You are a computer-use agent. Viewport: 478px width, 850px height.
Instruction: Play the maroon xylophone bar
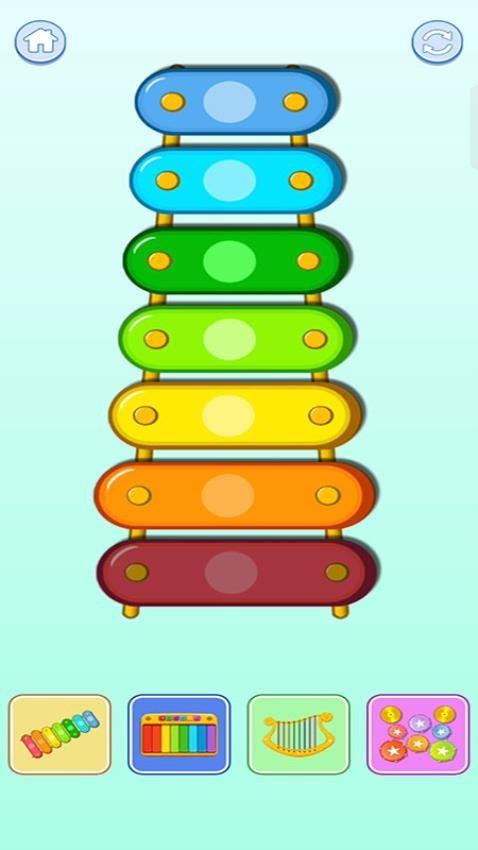[x=236, y=572]
